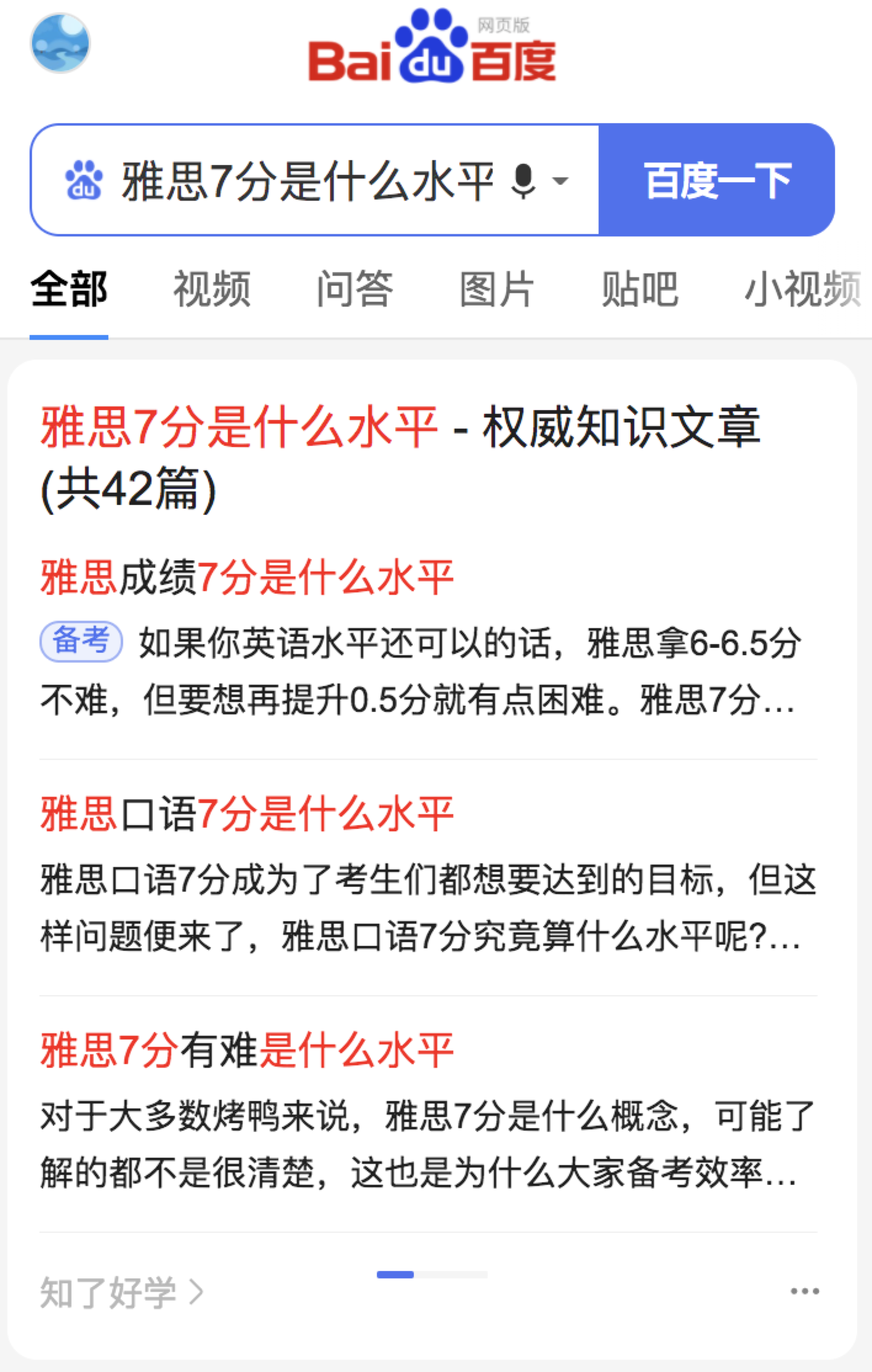Tap the circular profile avatar top left
The width and height of the screenshot is (872, 1372).
pyautogui.click(x=59, y=42)
